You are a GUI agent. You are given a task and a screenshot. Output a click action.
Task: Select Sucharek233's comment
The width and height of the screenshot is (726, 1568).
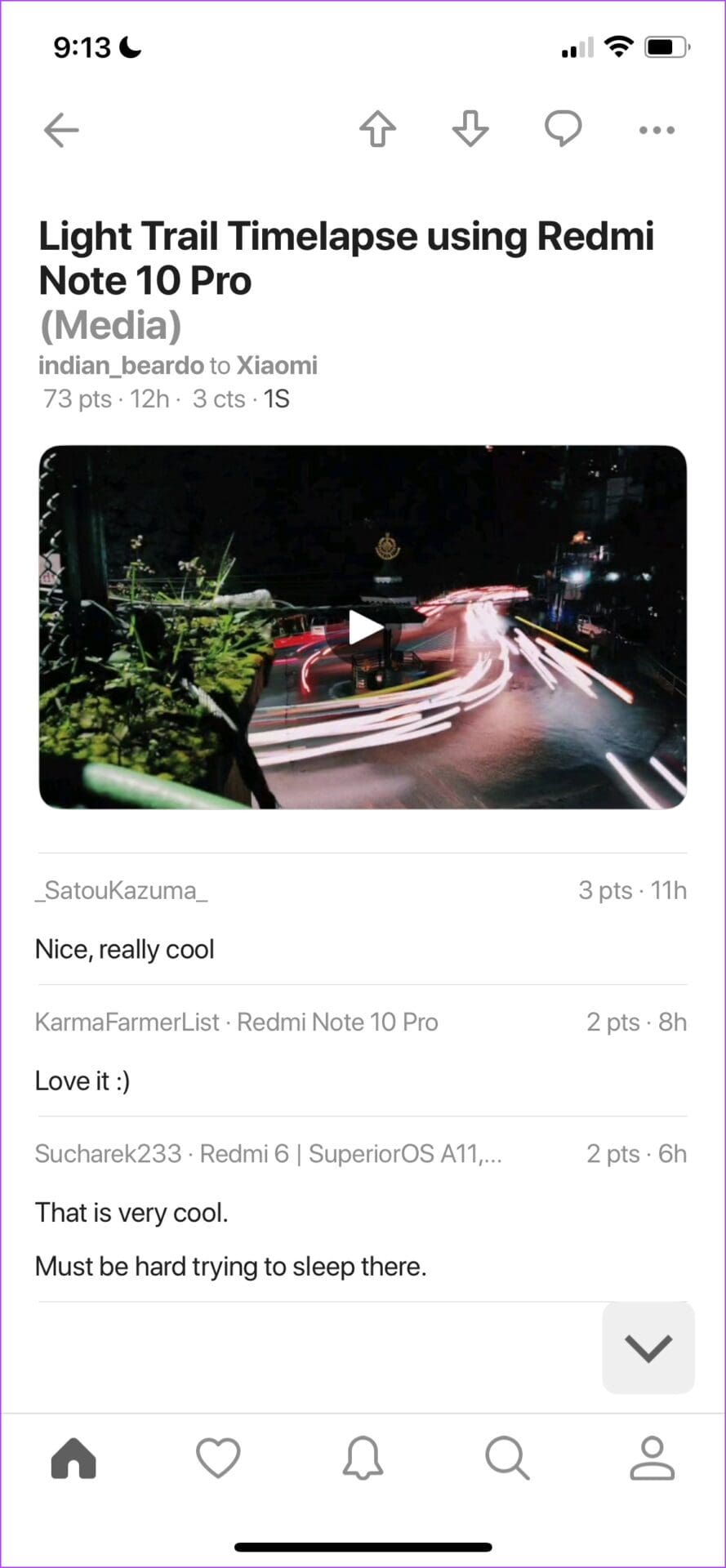361,1209
